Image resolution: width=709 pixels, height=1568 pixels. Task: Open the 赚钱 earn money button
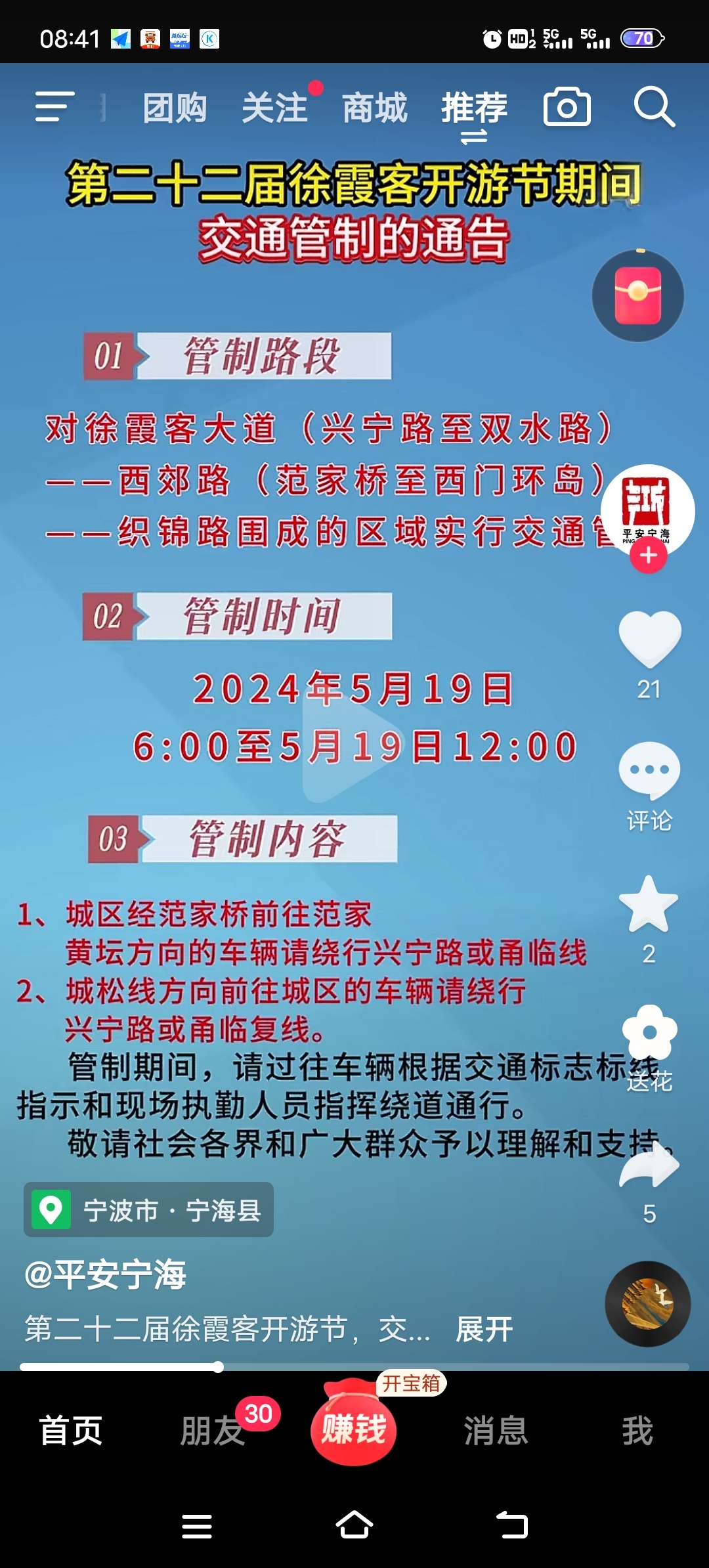354,1427
